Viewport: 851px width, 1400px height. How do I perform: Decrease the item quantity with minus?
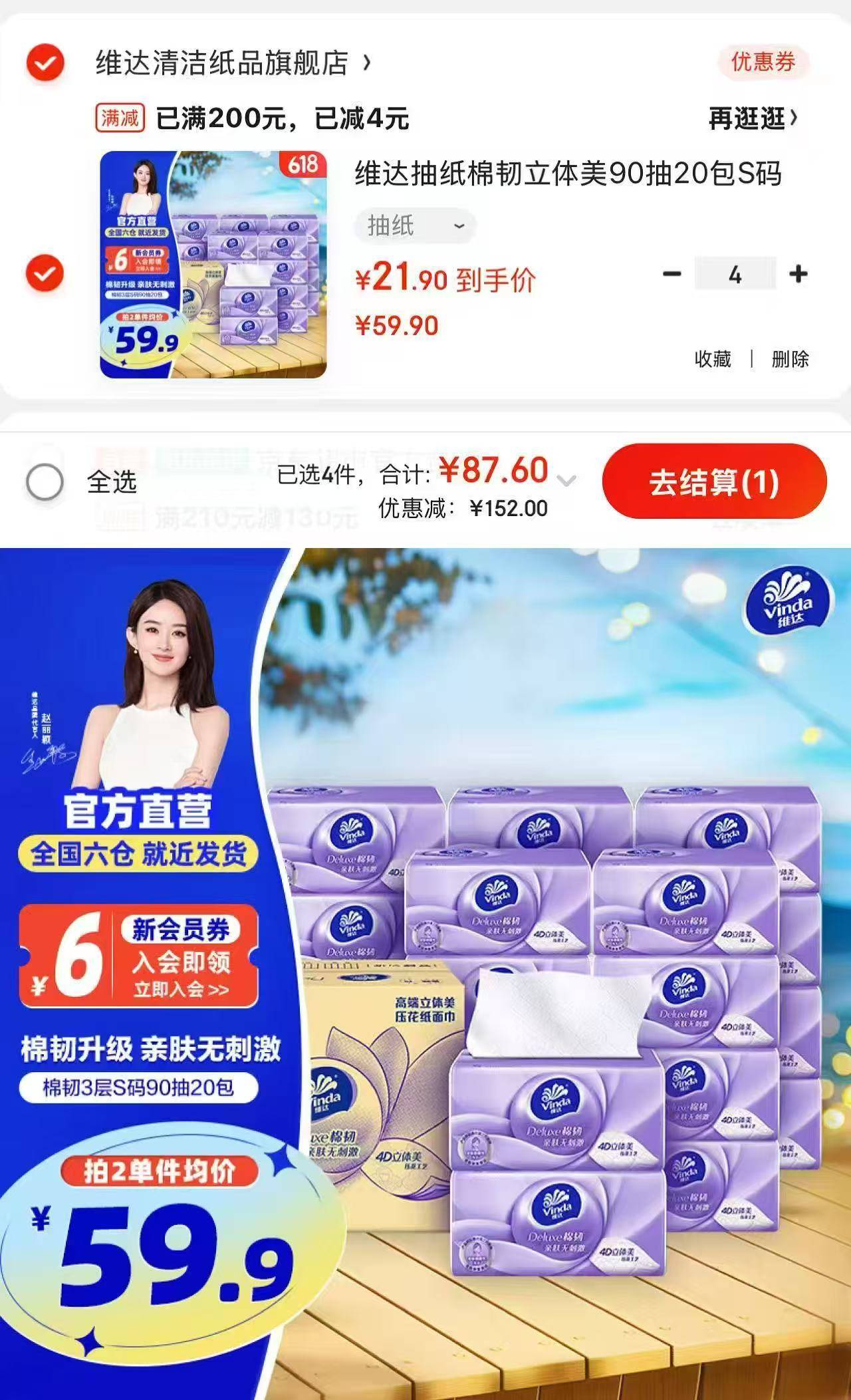click(672, 274)
